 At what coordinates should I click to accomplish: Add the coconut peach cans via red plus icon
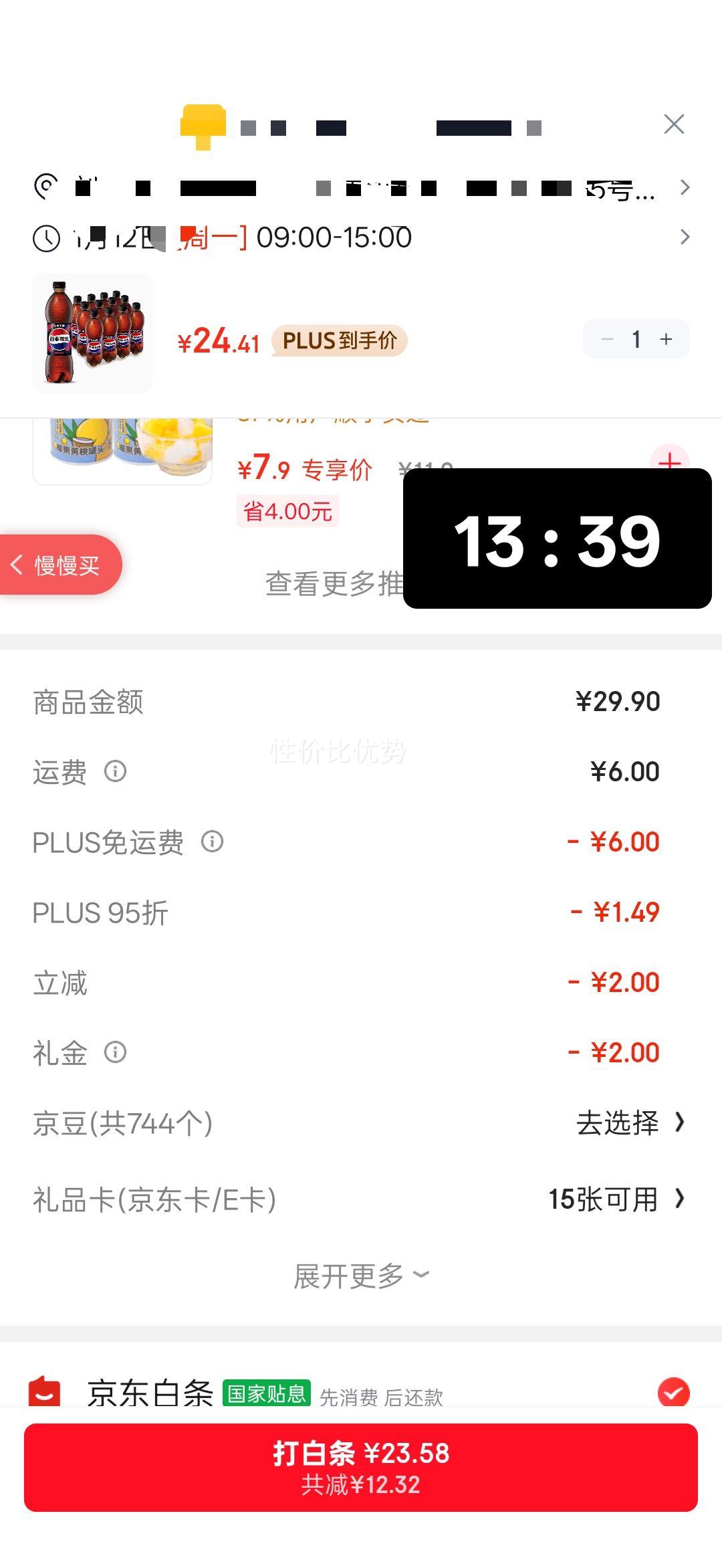click(x=671, y=462)
